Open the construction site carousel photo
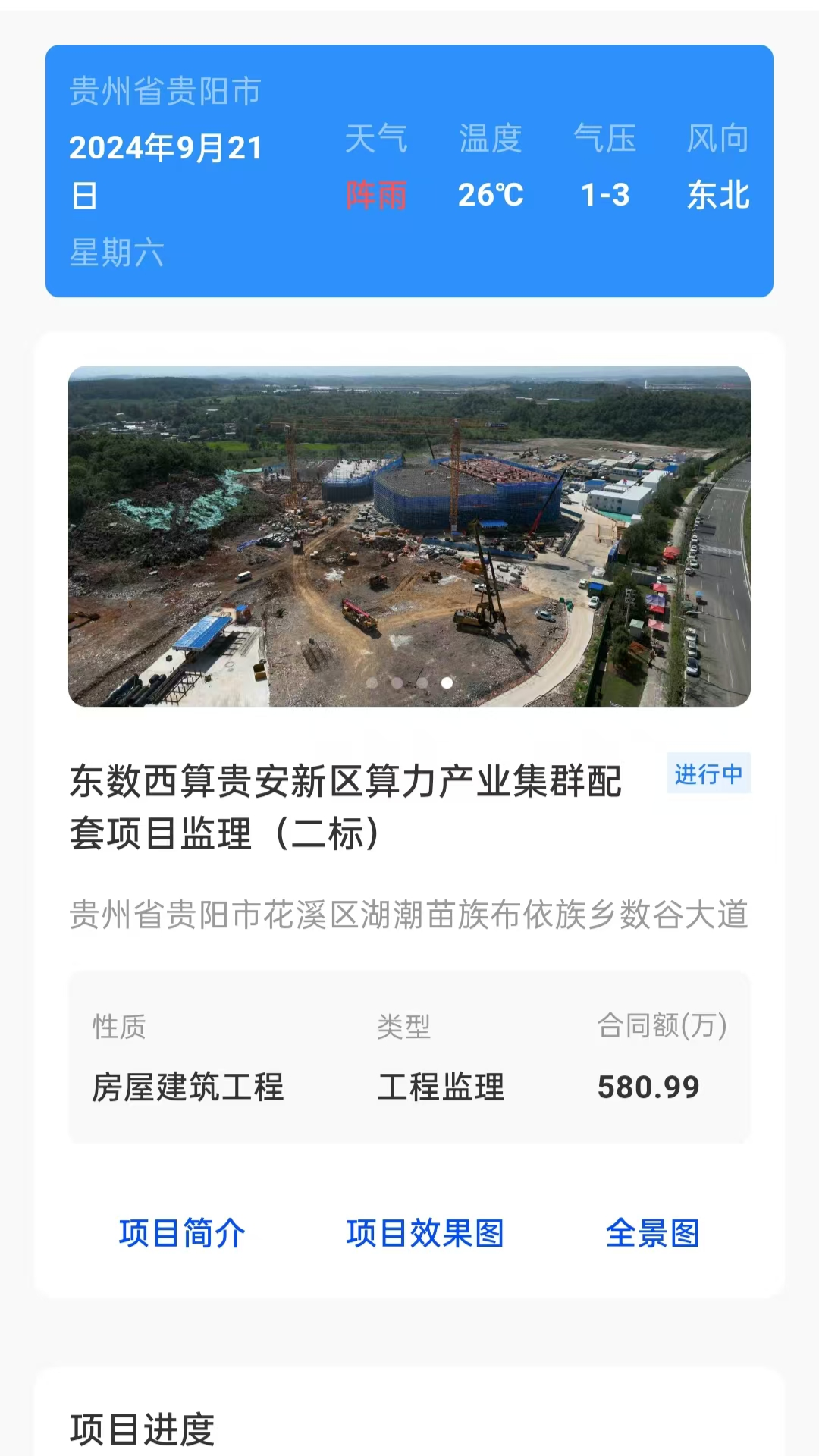This screenshot has height=1456, width=819. pyautogui.click(x=409, y=536)
